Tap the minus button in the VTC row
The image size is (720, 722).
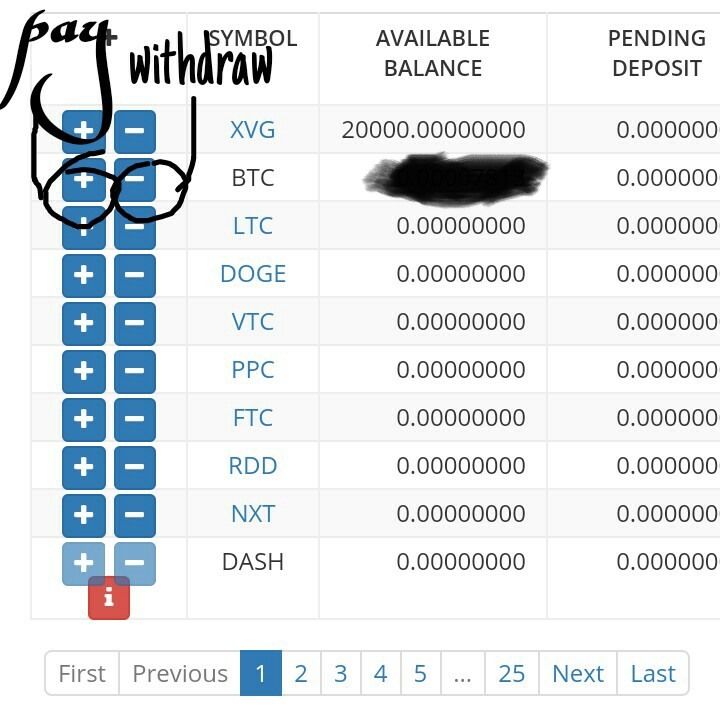click(135, 322)
